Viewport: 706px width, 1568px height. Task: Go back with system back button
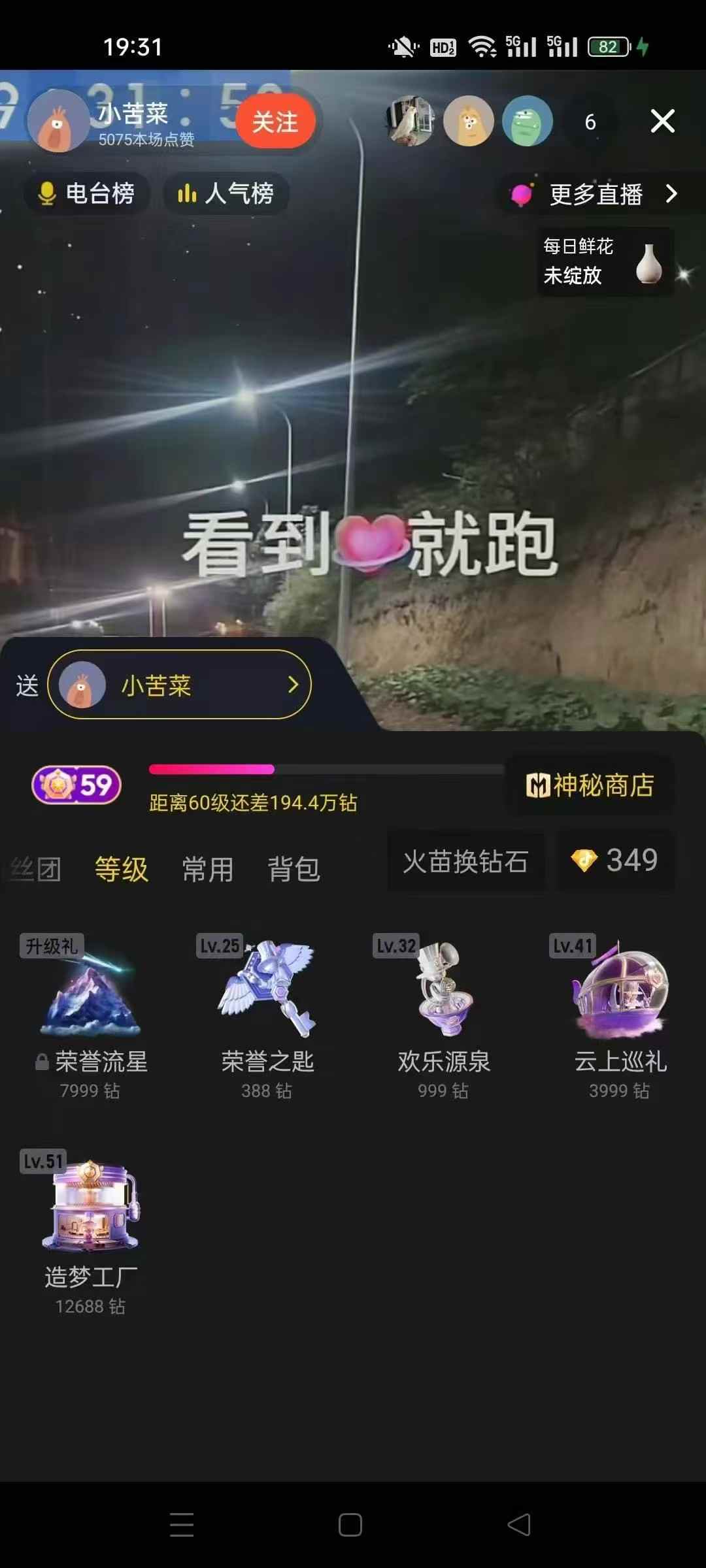pyautogui.click(x=520, y=1525)
